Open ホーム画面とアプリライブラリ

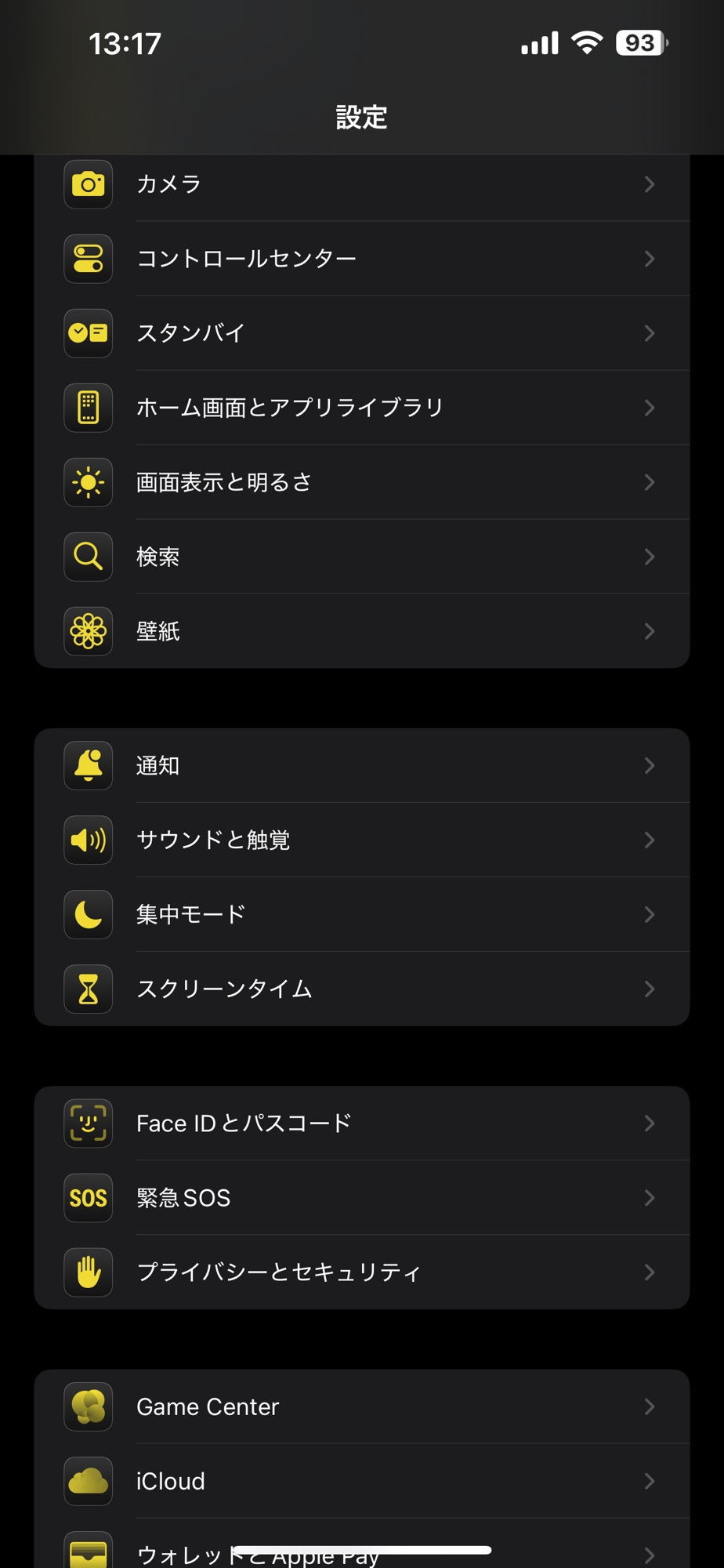(360, 408)
